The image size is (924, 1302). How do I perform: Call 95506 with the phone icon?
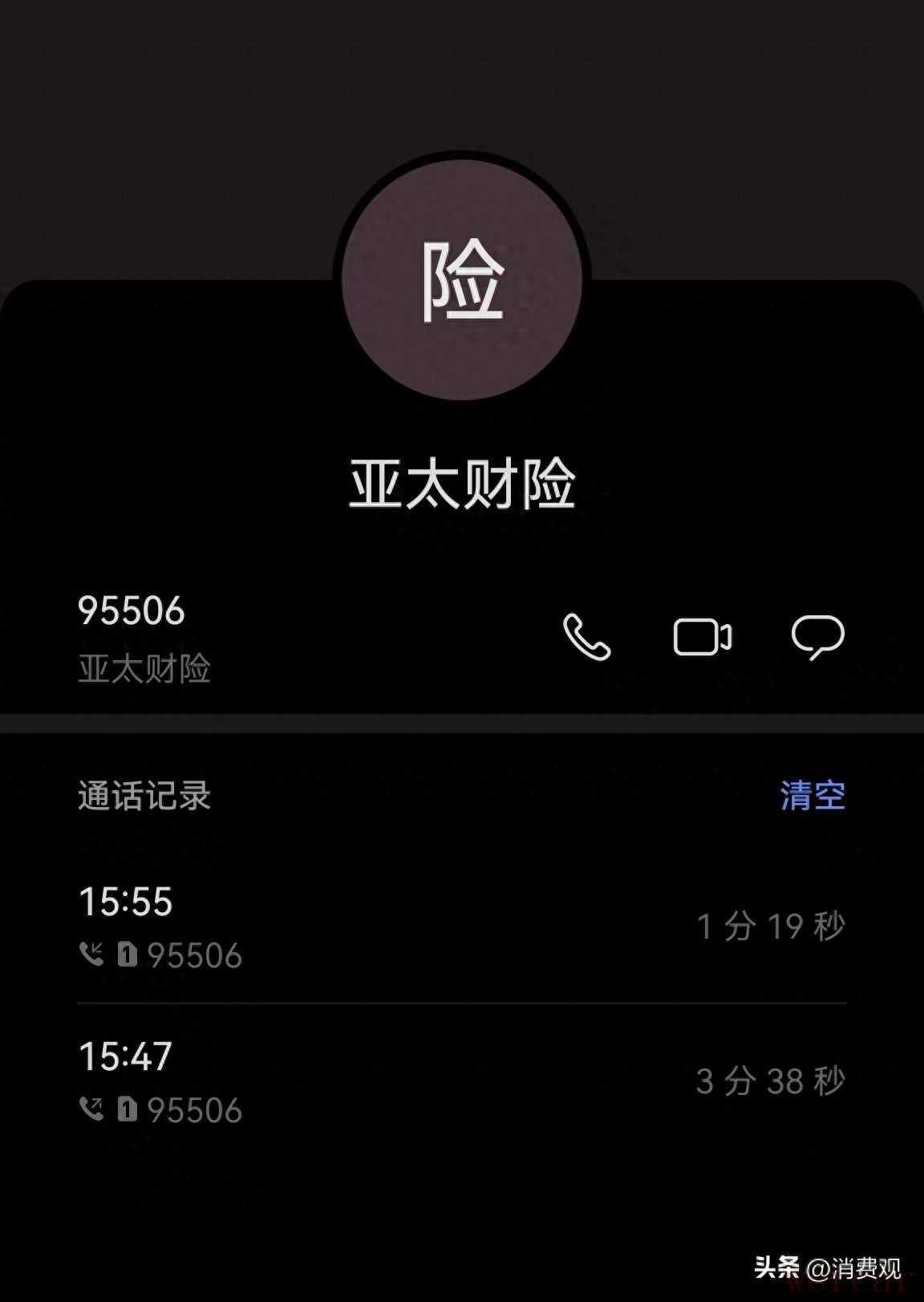pyautogui.click(x=587, y=638)
